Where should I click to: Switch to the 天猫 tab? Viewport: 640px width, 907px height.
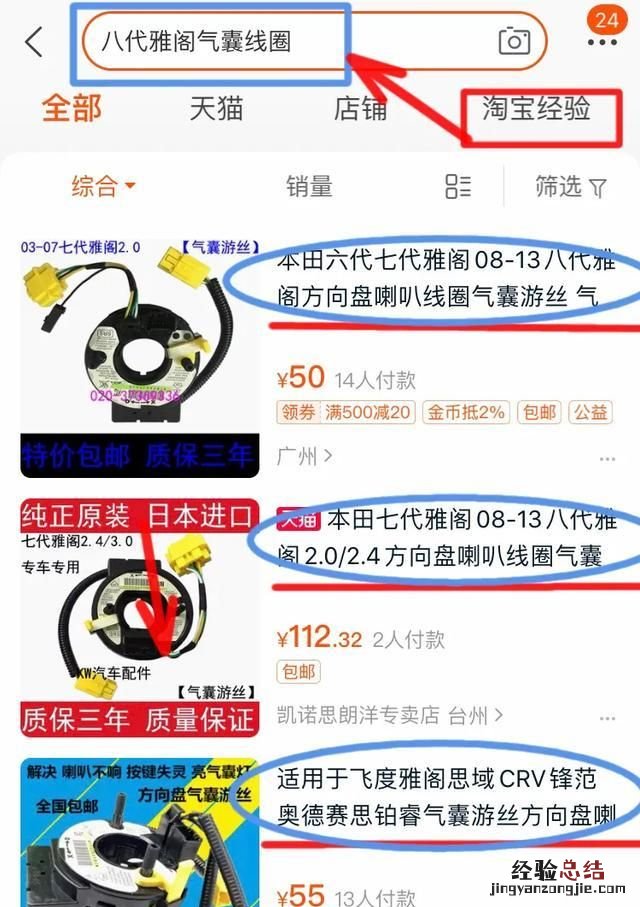pos(216,109)
